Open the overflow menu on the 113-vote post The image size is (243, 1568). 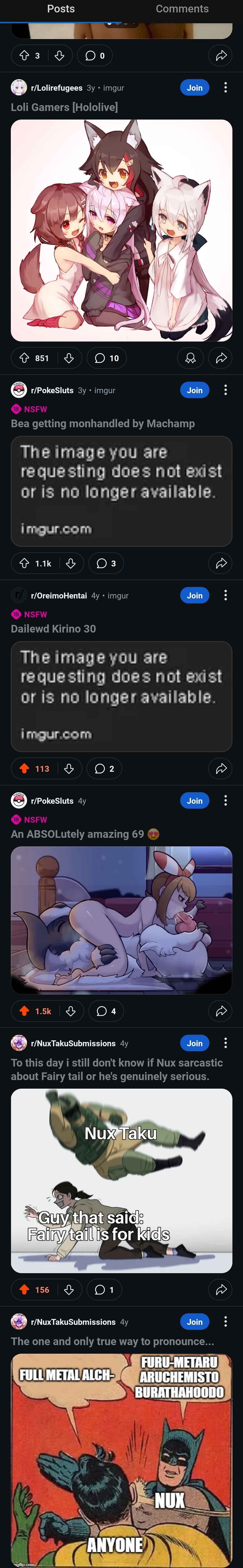[225, 595]
